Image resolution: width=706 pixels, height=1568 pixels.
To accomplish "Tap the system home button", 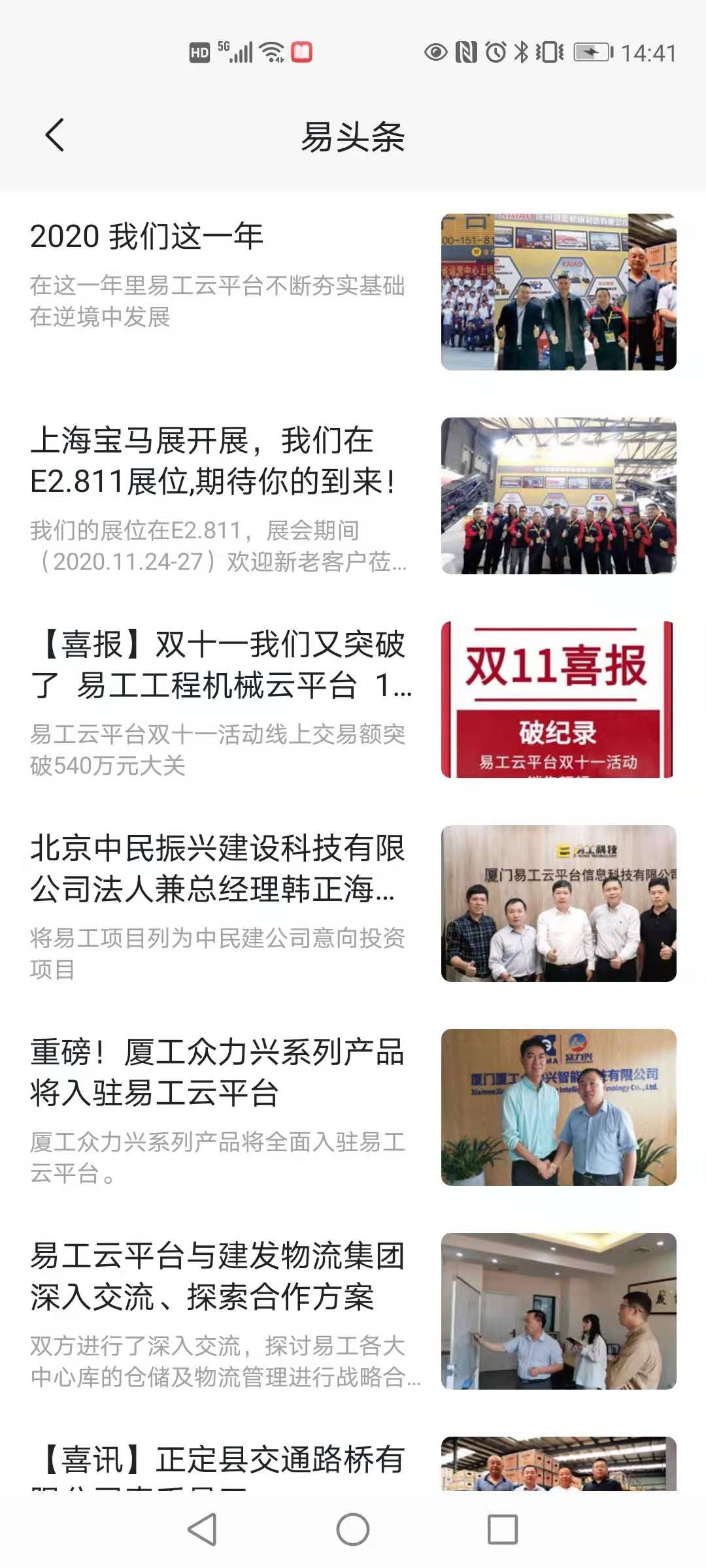I will pos(353,1529).
